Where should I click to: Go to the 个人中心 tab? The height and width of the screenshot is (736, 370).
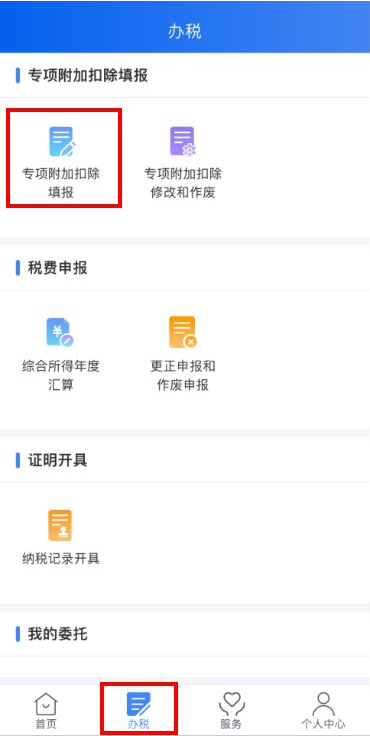[323, 711]
